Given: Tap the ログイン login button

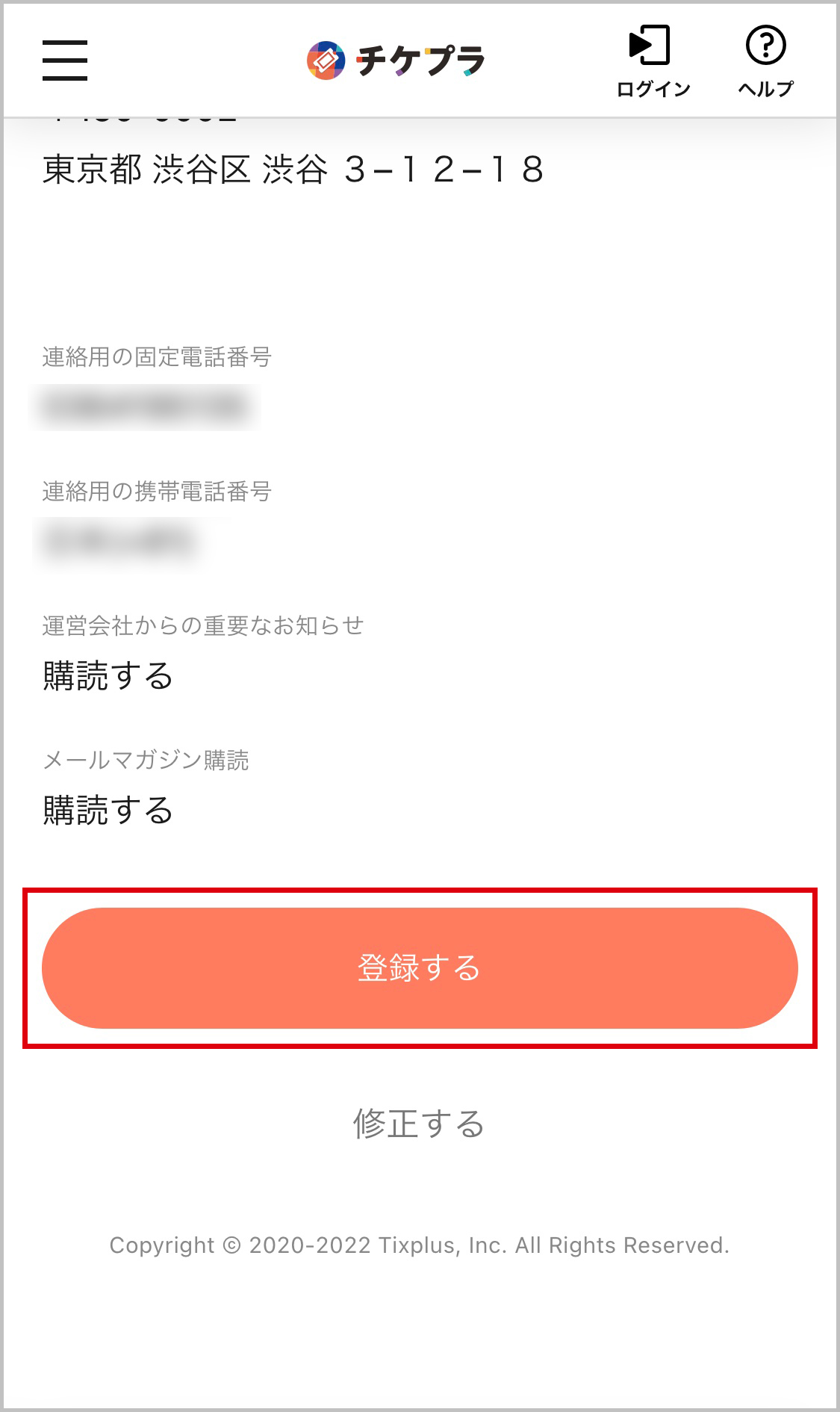Looking at the screenshot, I should click(x=652, y=61).
